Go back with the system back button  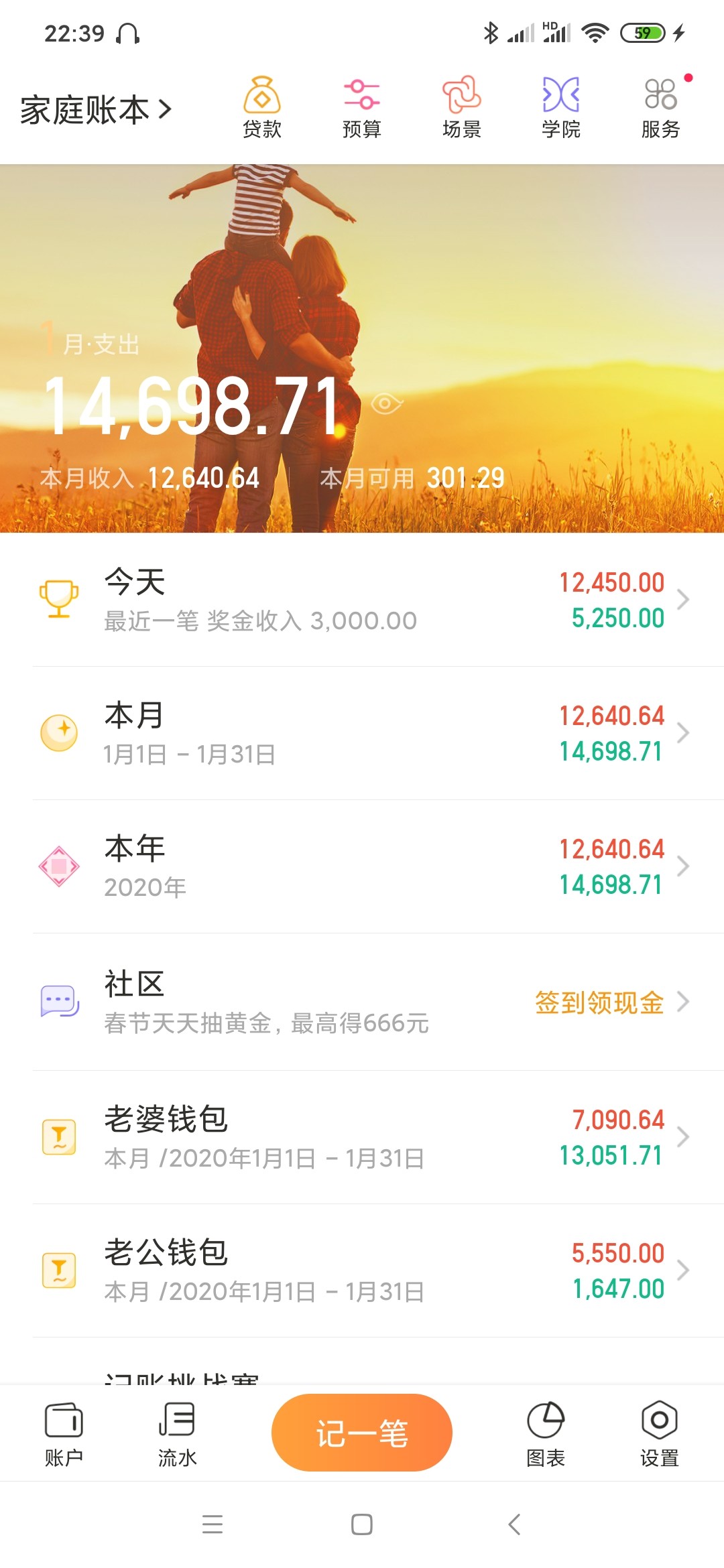click(514, 1524)
